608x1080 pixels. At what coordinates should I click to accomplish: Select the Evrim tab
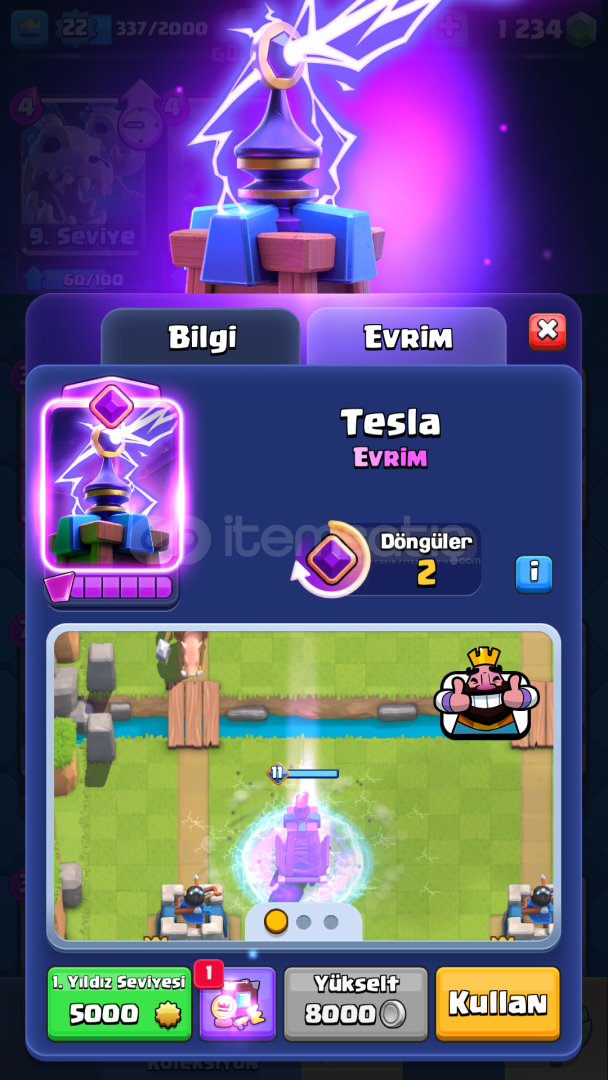pyautogui.click(x=407, y=337)
